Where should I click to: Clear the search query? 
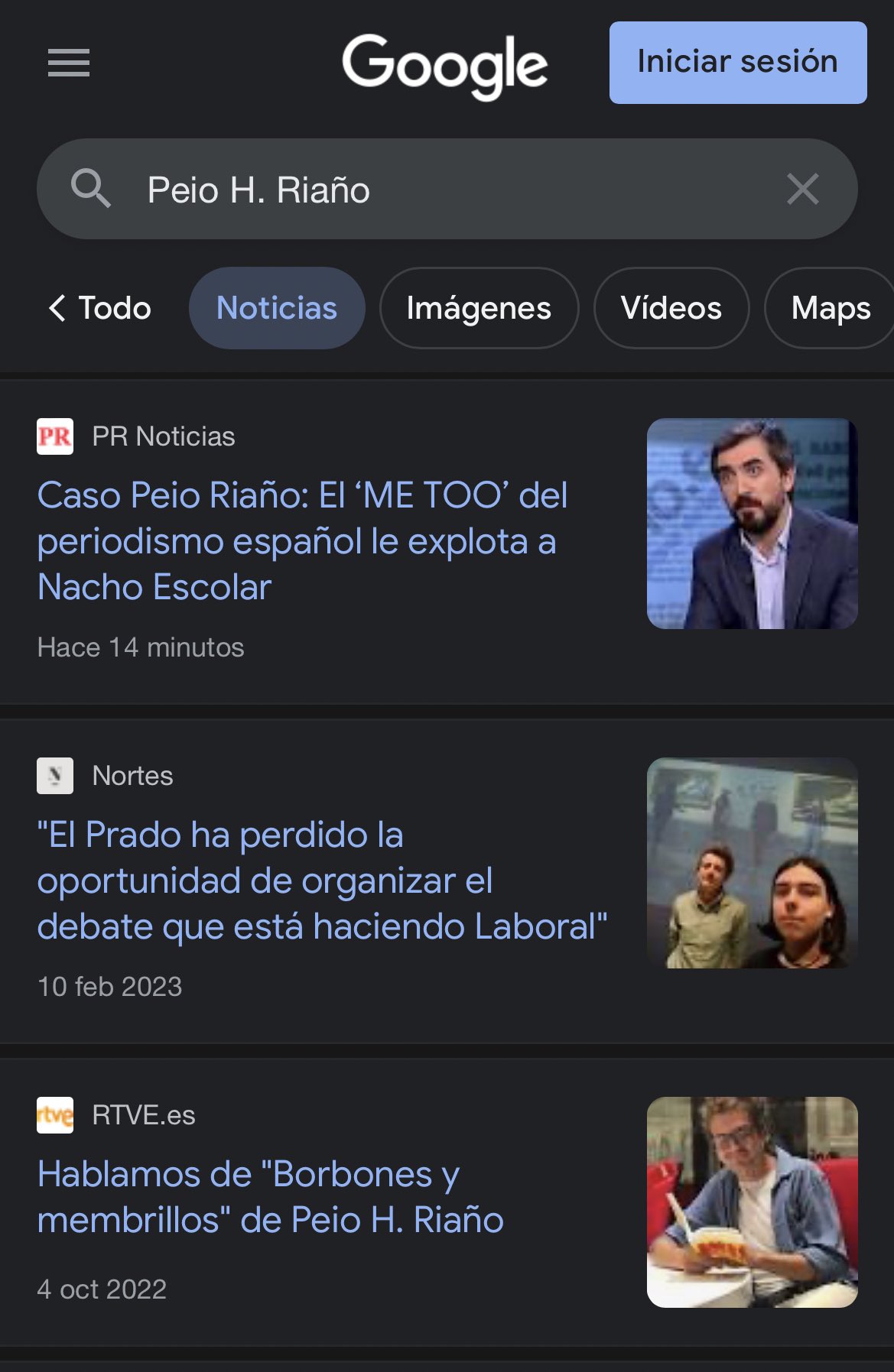point(802,189)
